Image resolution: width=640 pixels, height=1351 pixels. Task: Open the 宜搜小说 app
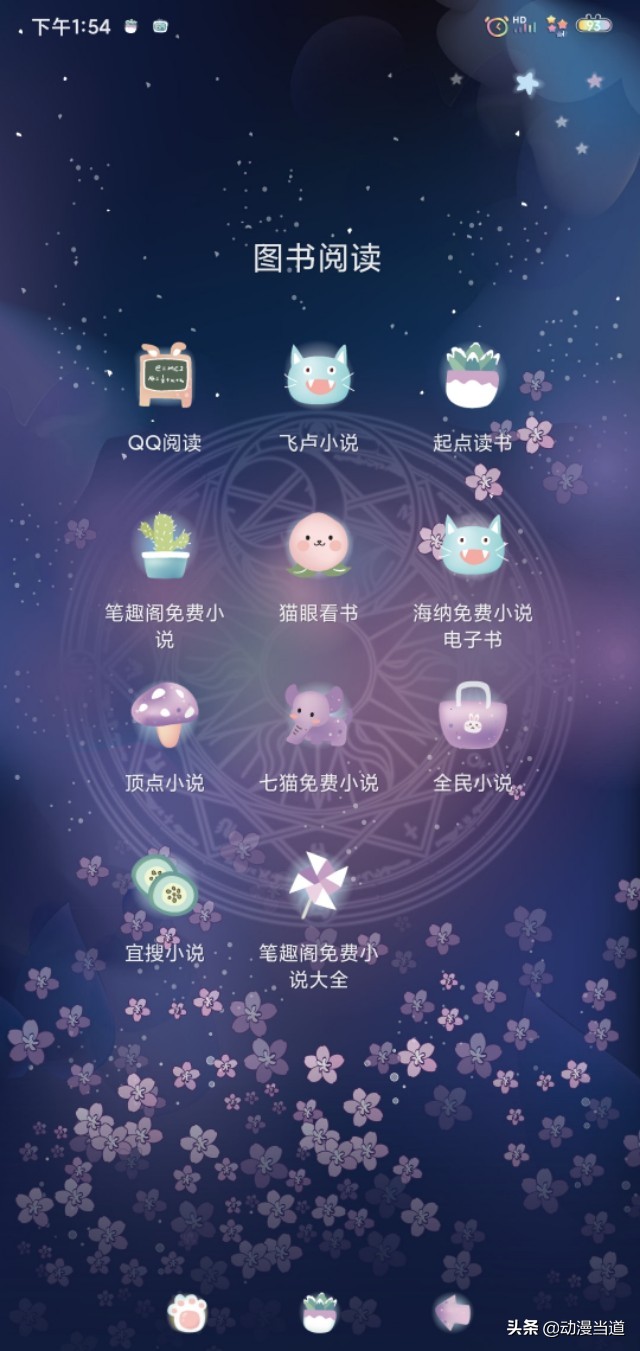pos(165,885)
